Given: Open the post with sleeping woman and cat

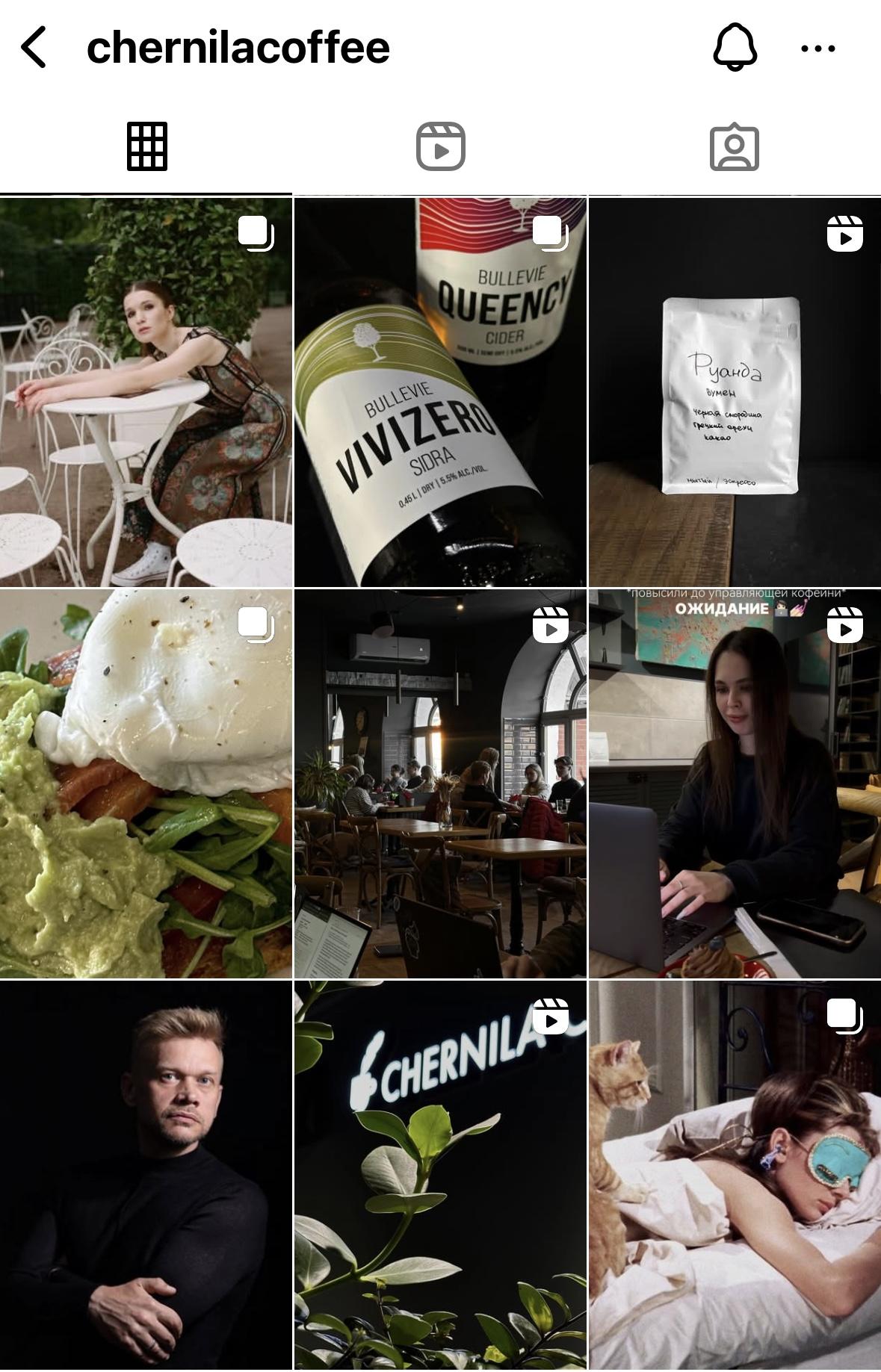Looking at the screenshot, I should pyautogui.click(x=735, y=1174).
